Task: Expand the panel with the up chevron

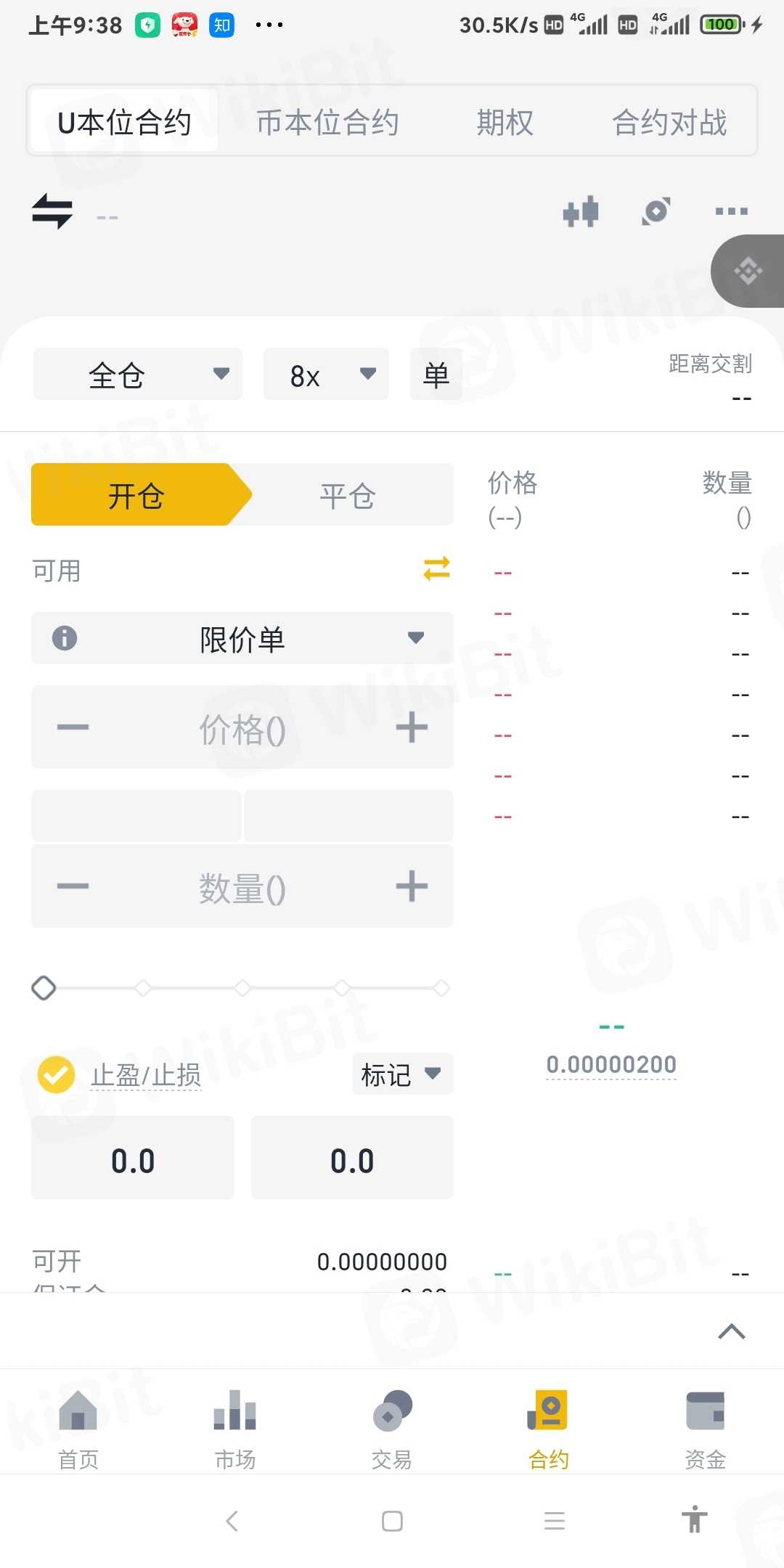Action: coord(731,1331)
